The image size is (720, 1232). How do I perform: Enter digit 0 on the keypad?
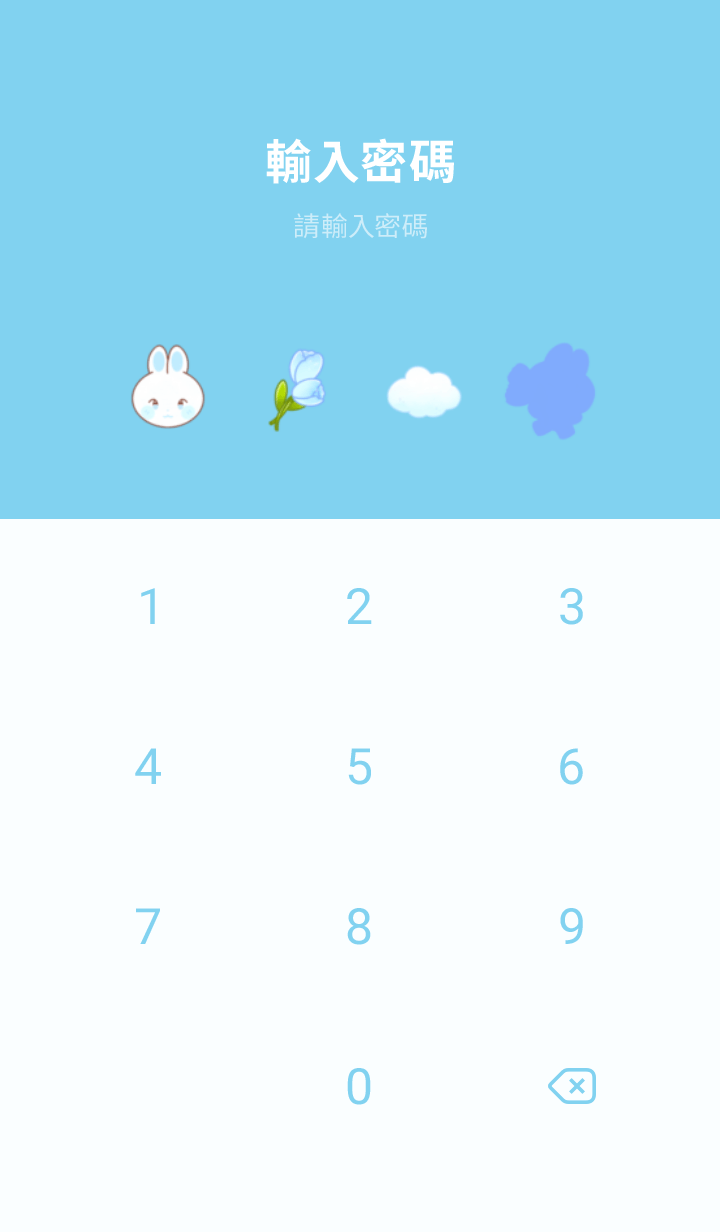coord(359,1087)
